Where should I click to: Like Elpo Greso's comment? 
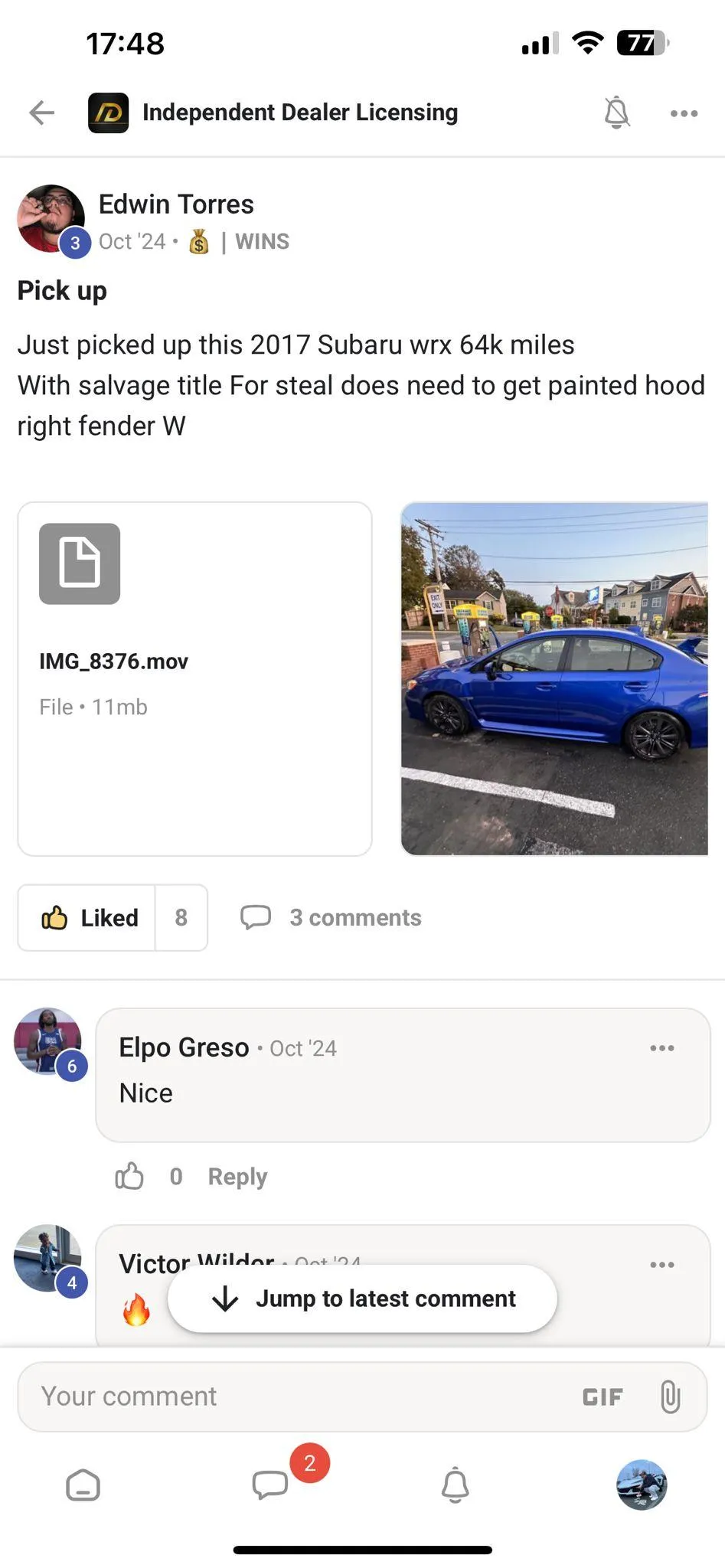pos(129,1176)
